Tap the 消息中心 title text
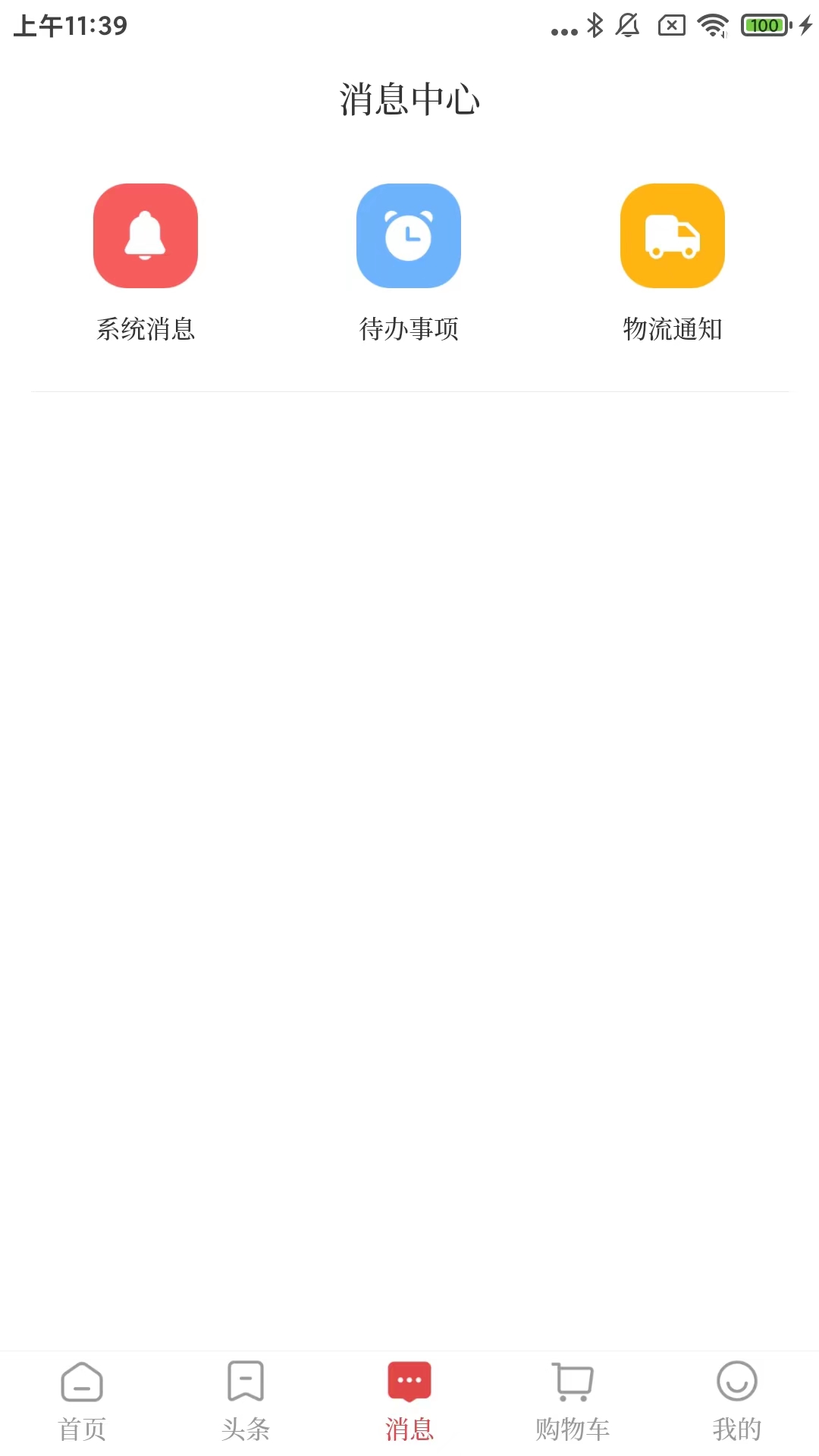 click(409, 99)
